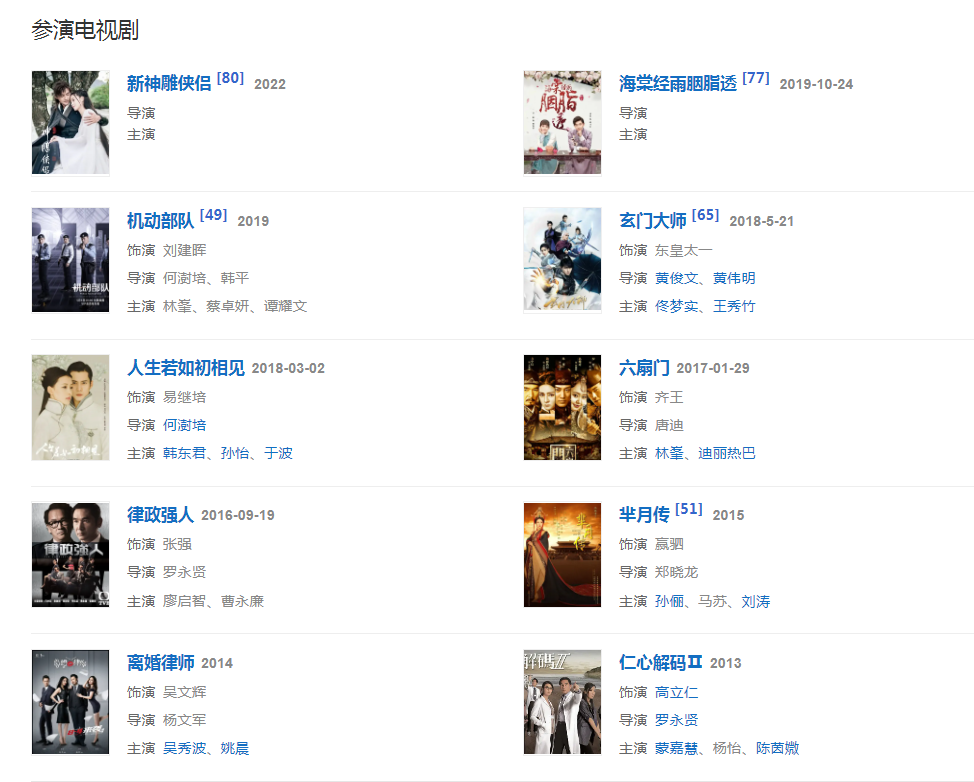This screenshot has height=782, width=974.
Task: View director 何澍培 under 人生若如初相见
Action: click(184, 425)
